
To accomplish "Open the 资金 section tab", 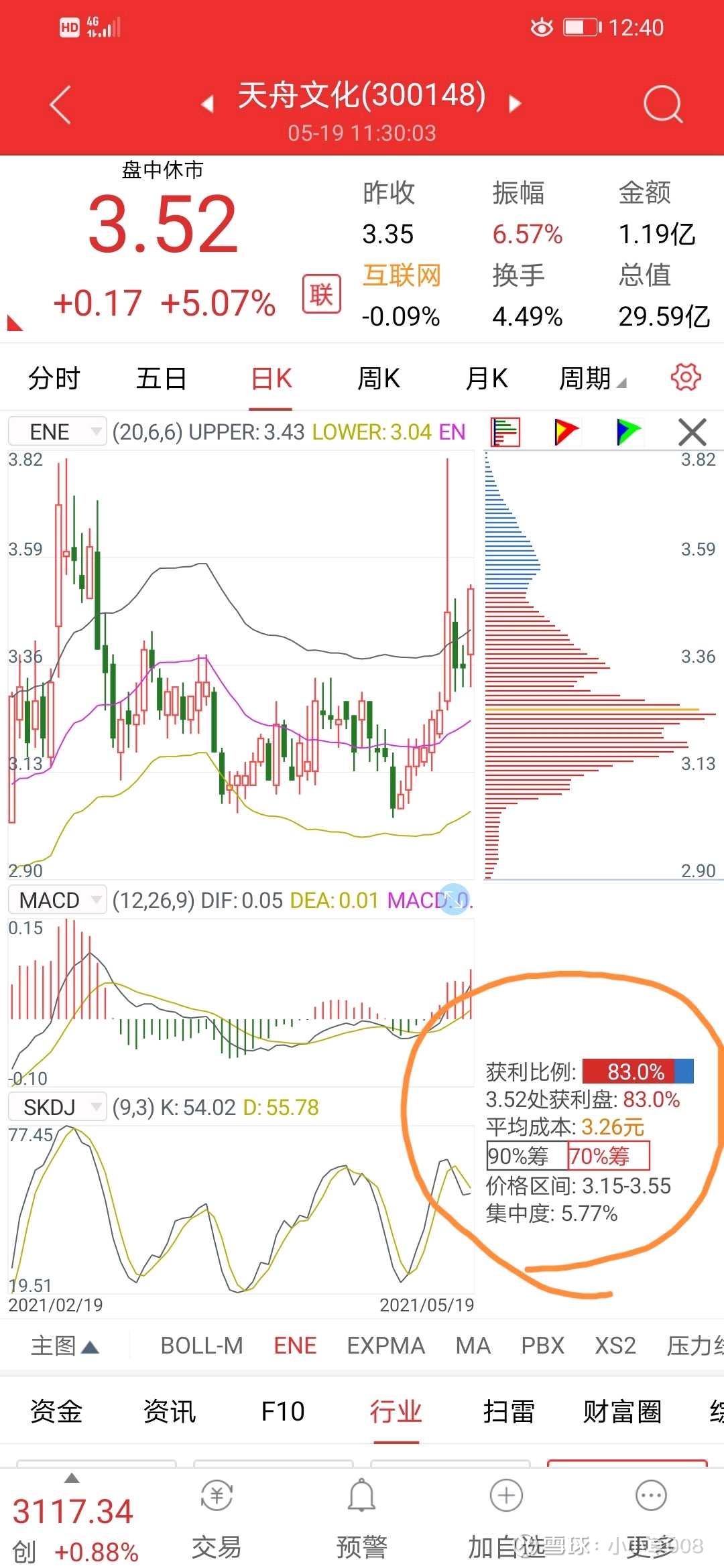I will [56, 1411].
